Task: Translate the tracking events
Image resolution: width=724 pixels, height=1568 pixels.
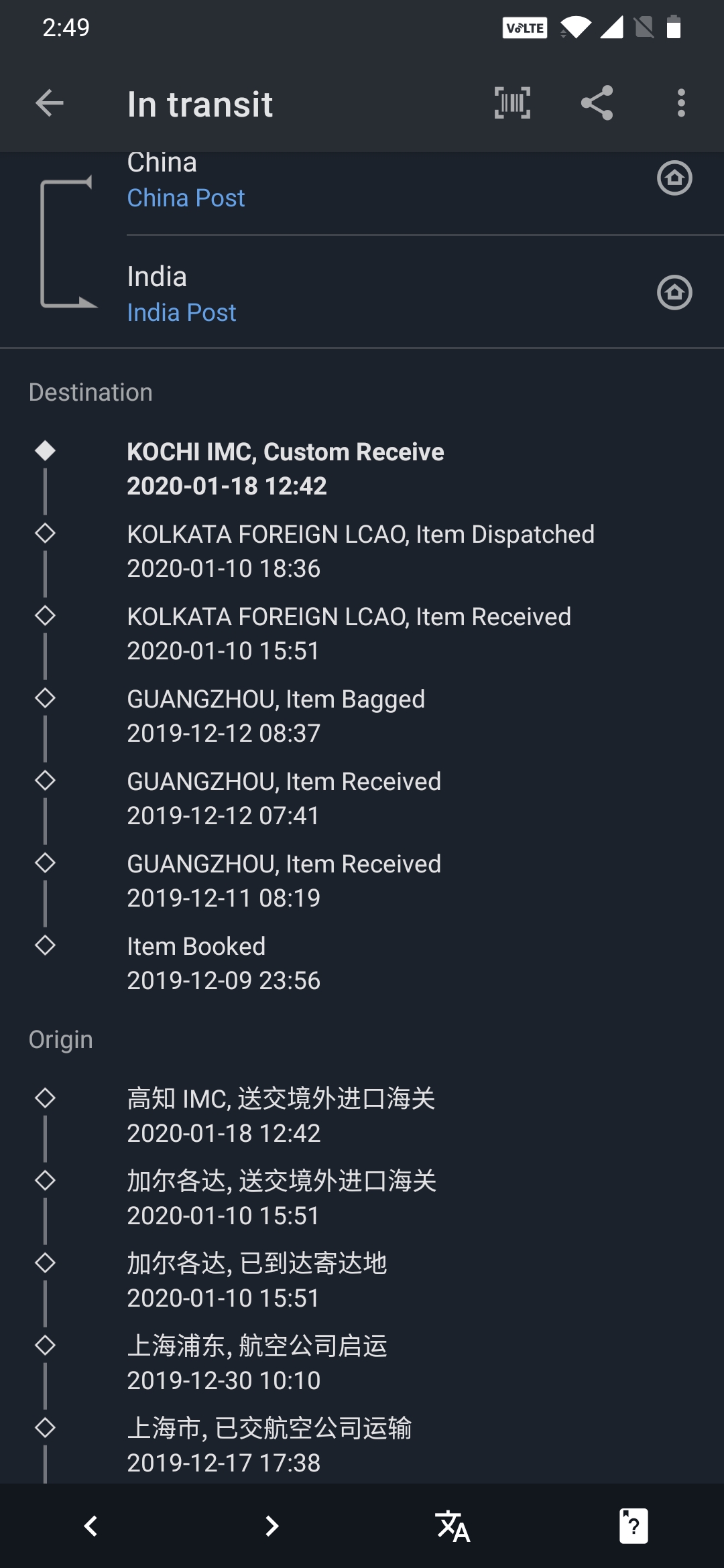Action: tap(452, 1526)
